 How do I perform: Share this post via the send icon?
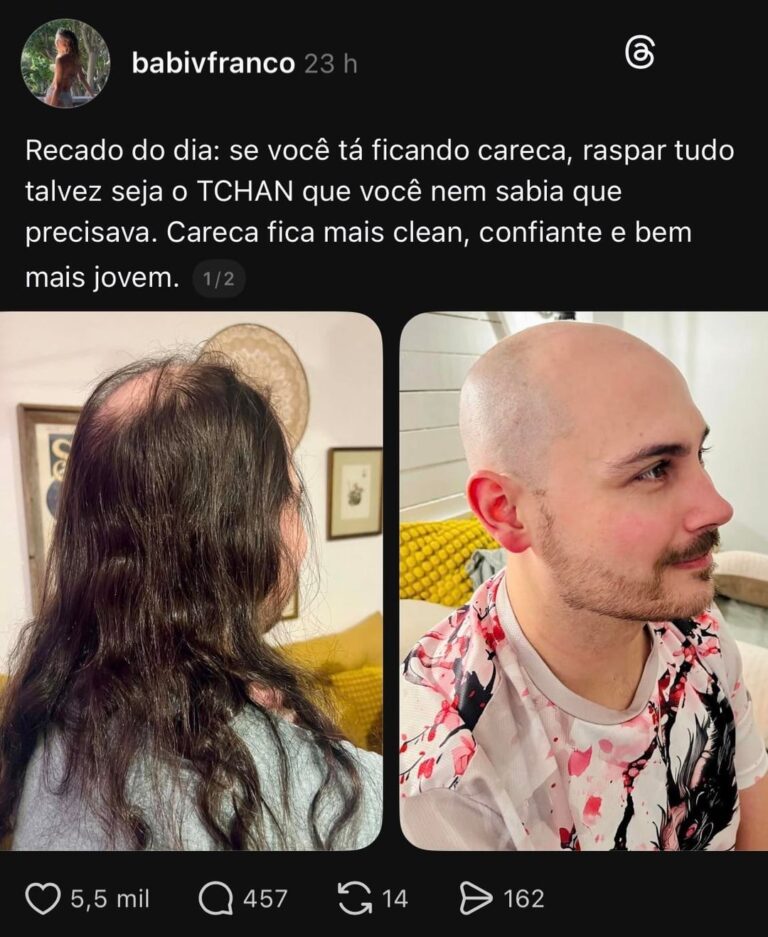point(476,898)
